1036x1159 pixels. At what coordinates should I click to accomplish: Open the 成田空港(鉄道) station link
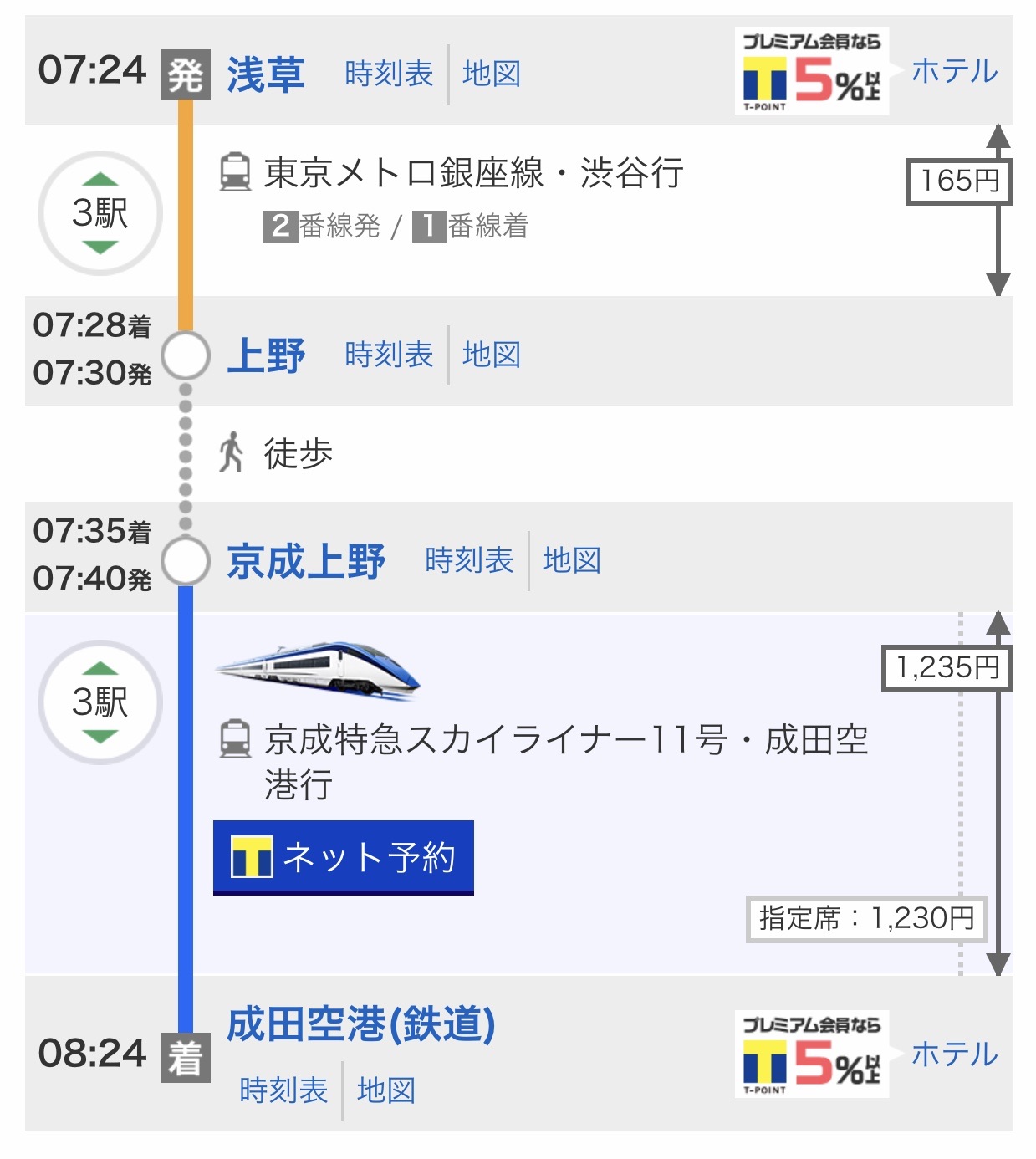360,1024
